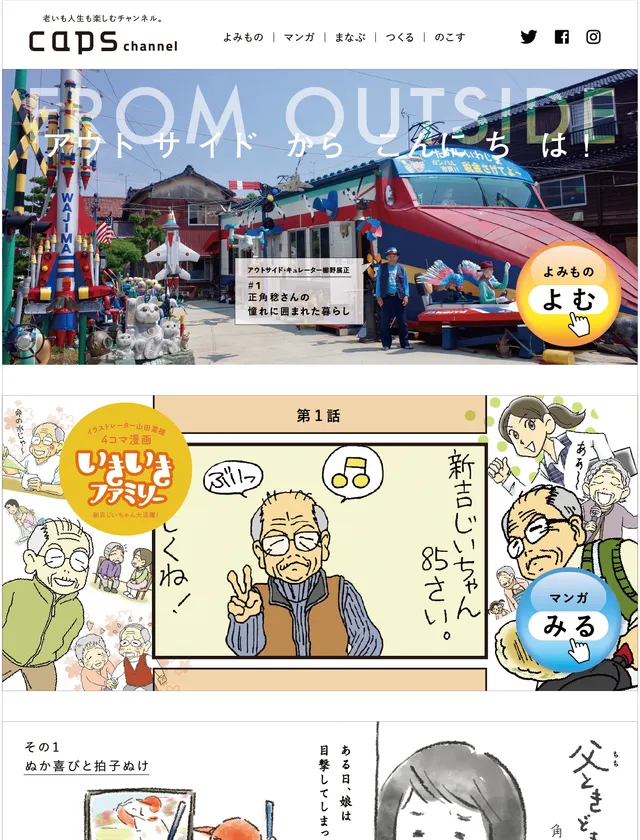
Task: Open the Instagram profile
Action: 594,37
